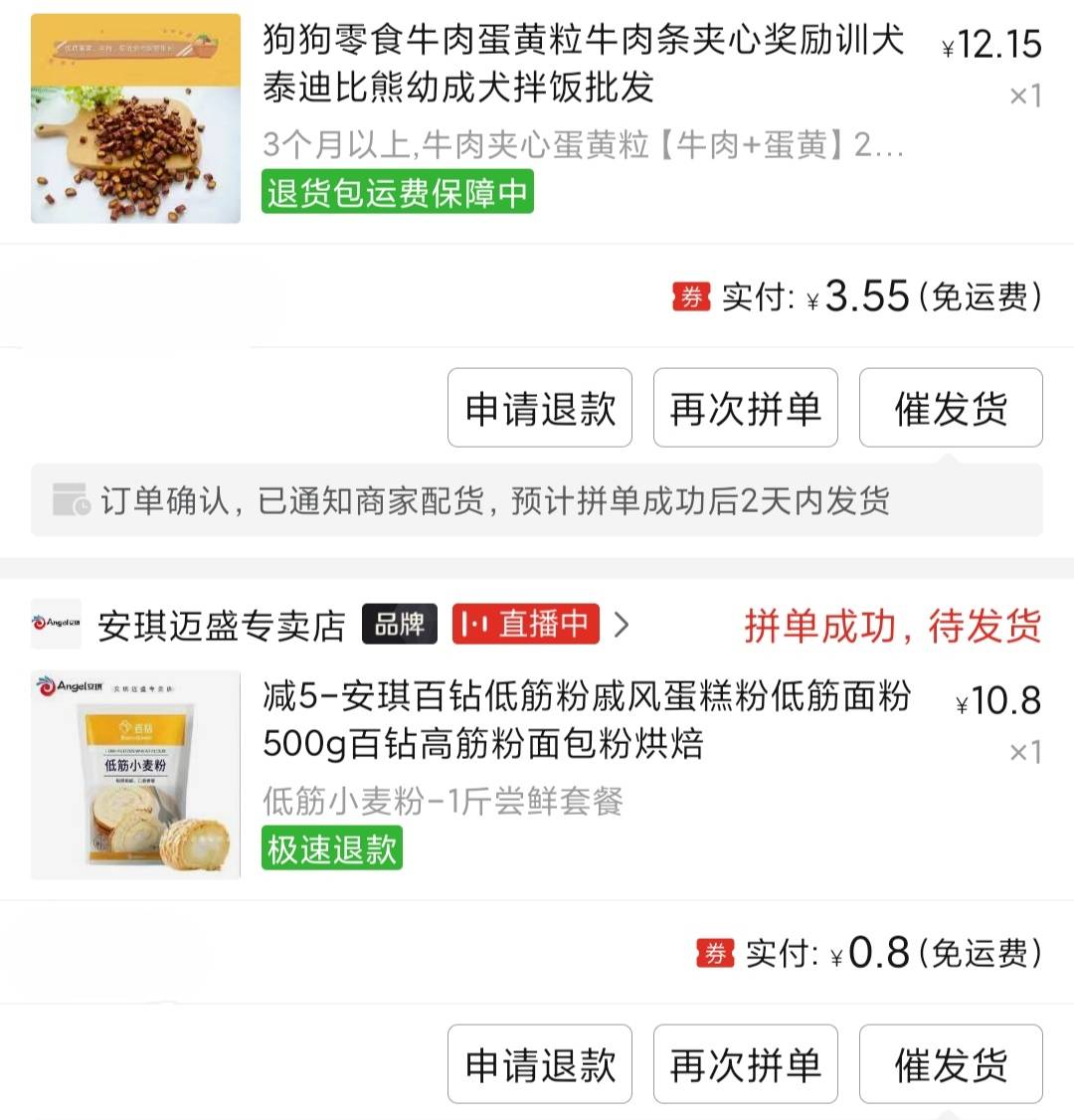Screen dimensions: 1074x1120
Task: Click the green 极速退款 badge
Action: pyautogui.click(x=331, y=848)
